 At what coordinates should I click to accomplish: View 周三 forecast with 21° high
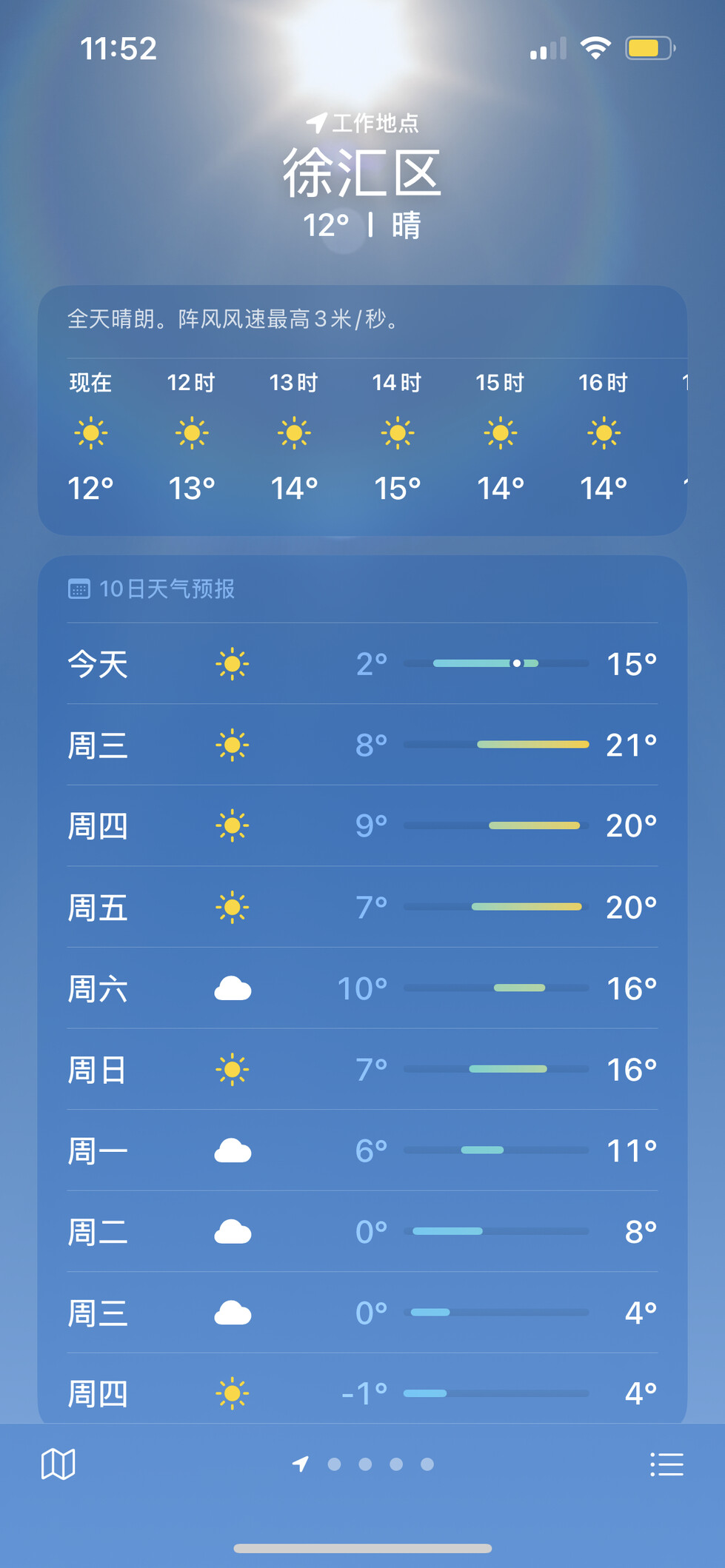tap(362, 745)
